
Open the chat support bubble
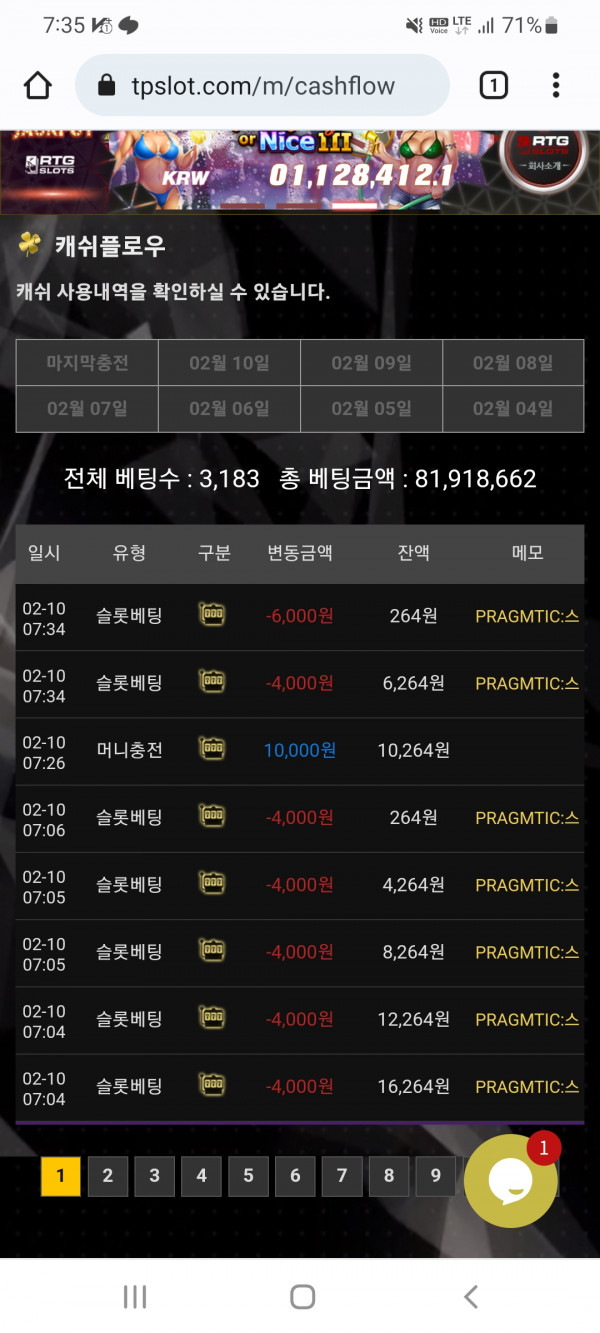[x=511, y=1181]
